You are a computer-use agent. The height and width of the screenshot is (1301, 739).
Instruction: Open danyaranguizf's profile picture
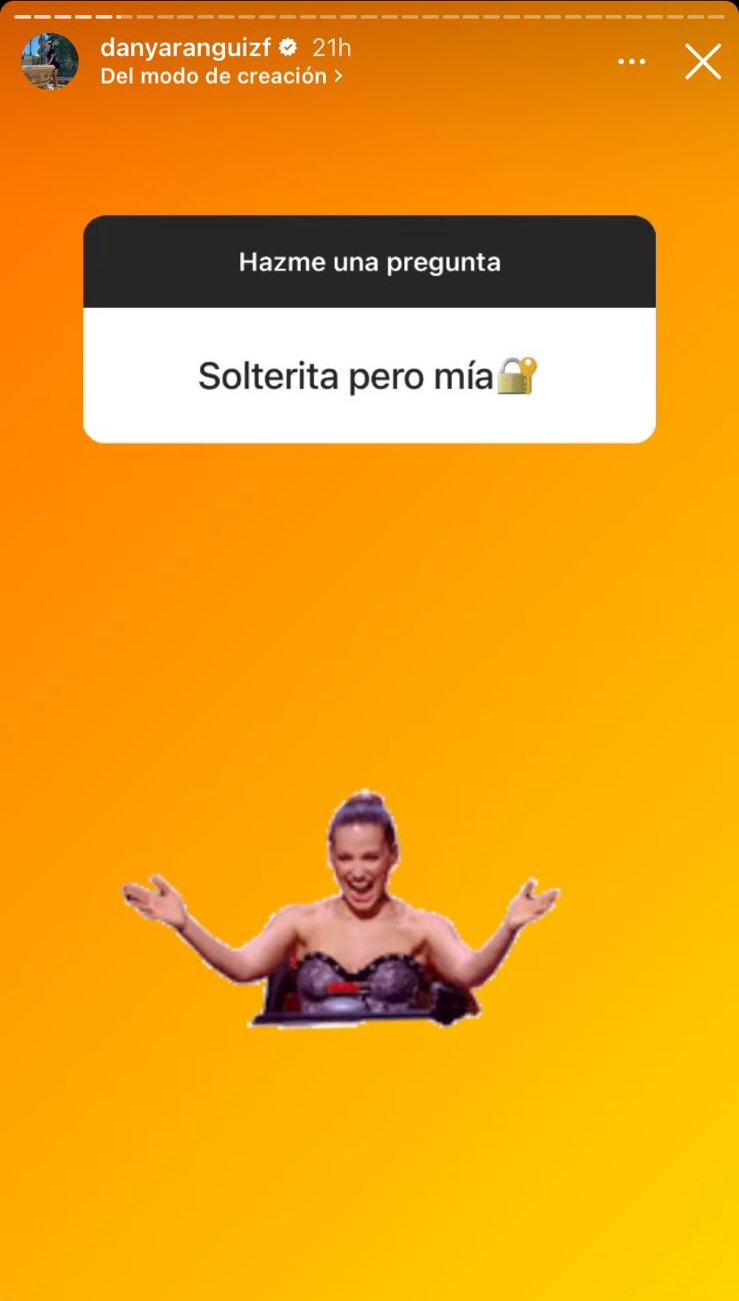[x=50, y=62]
